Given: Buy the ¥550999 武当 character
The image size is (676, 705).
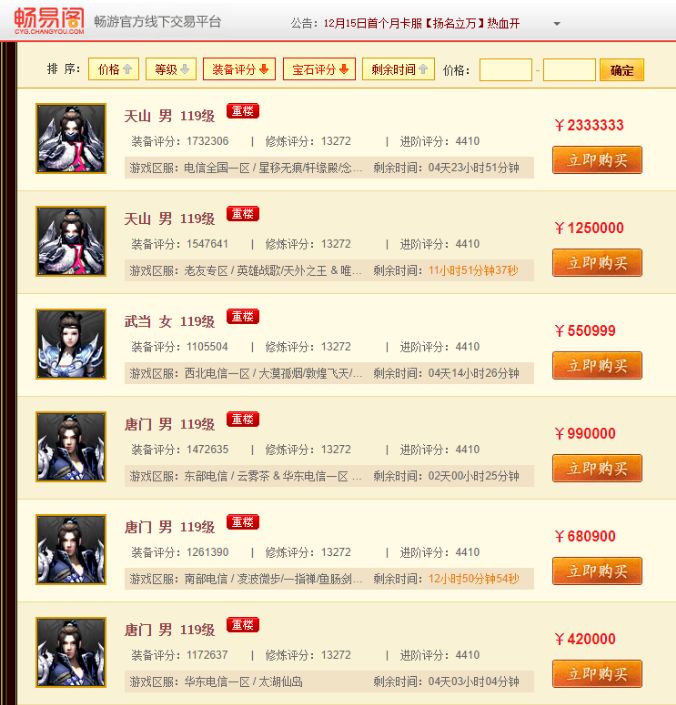Looking at the screenshot, I should pos(597,366).
